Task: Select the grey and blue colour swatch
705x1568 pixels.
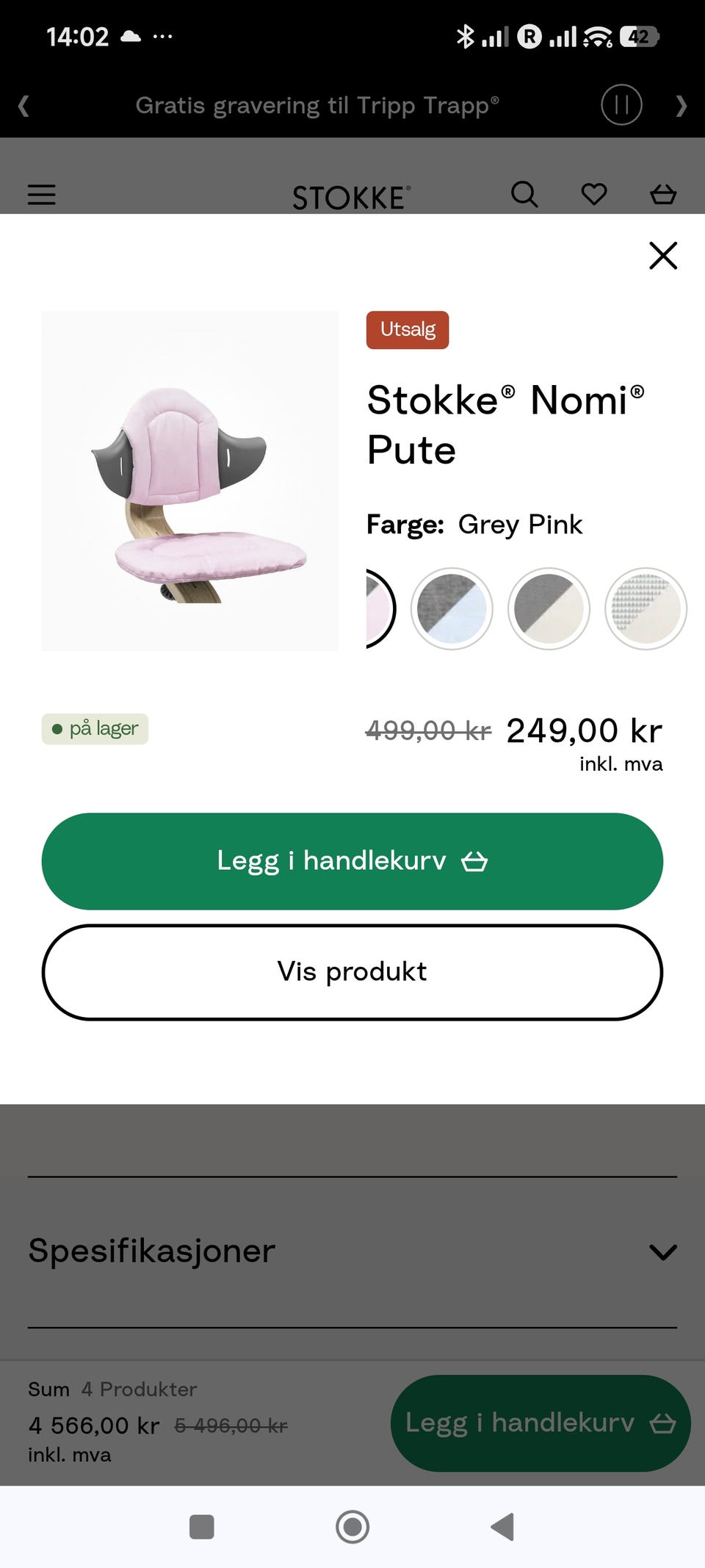Action: 451,608
